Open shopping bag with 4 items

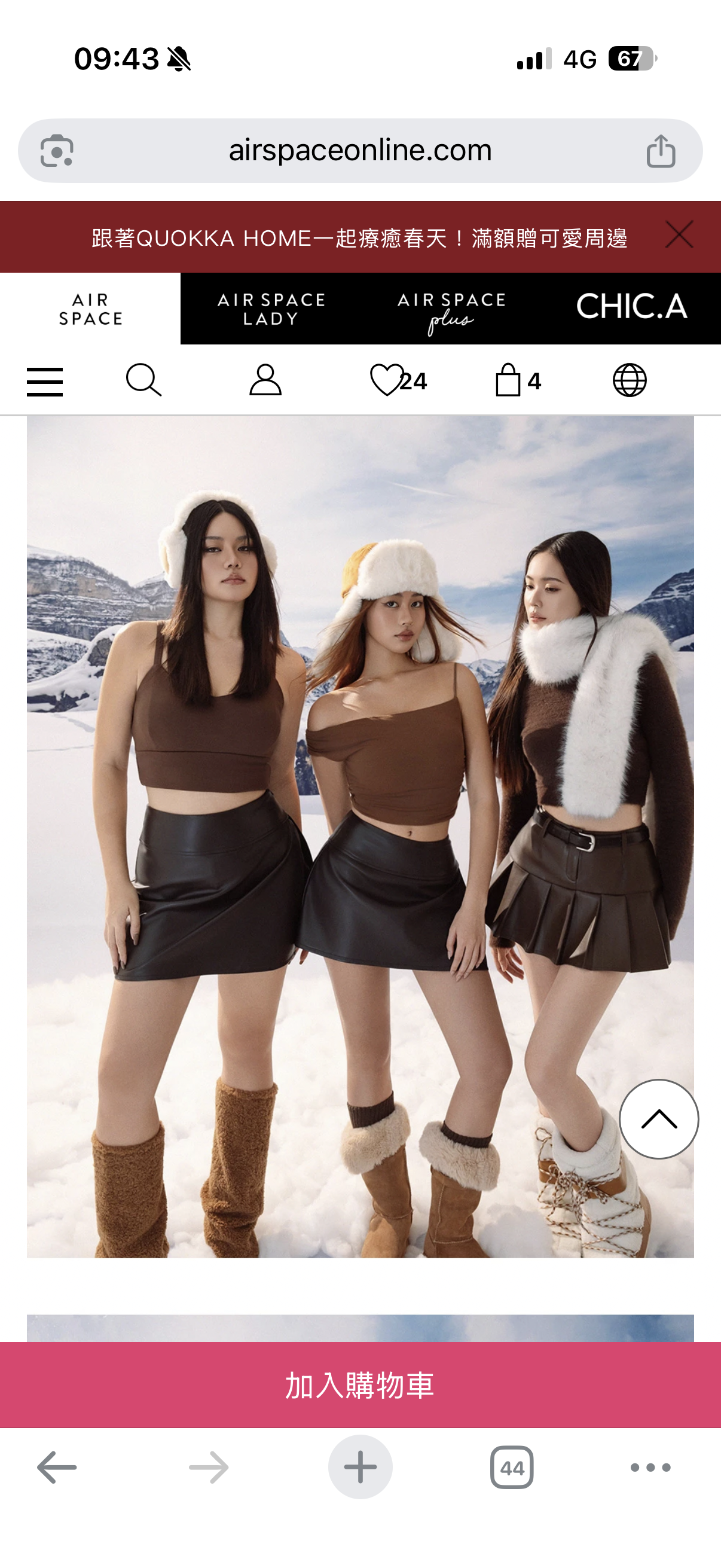pos(518,380)
